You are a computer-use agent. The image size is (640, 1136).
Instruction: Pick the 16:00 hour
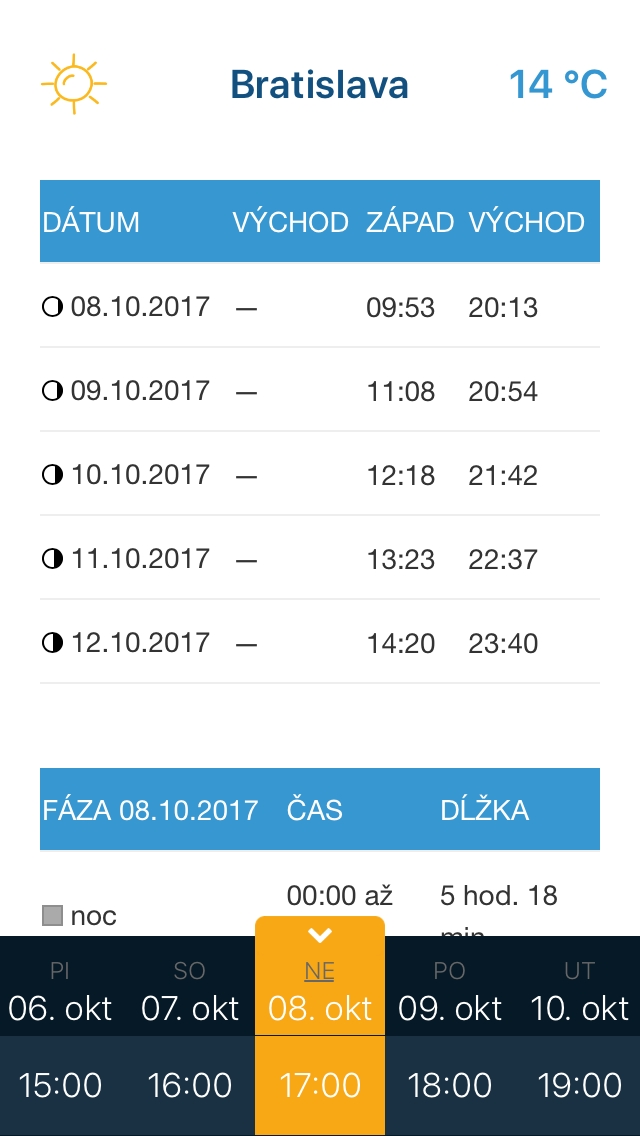click(x=190, y=1085)
